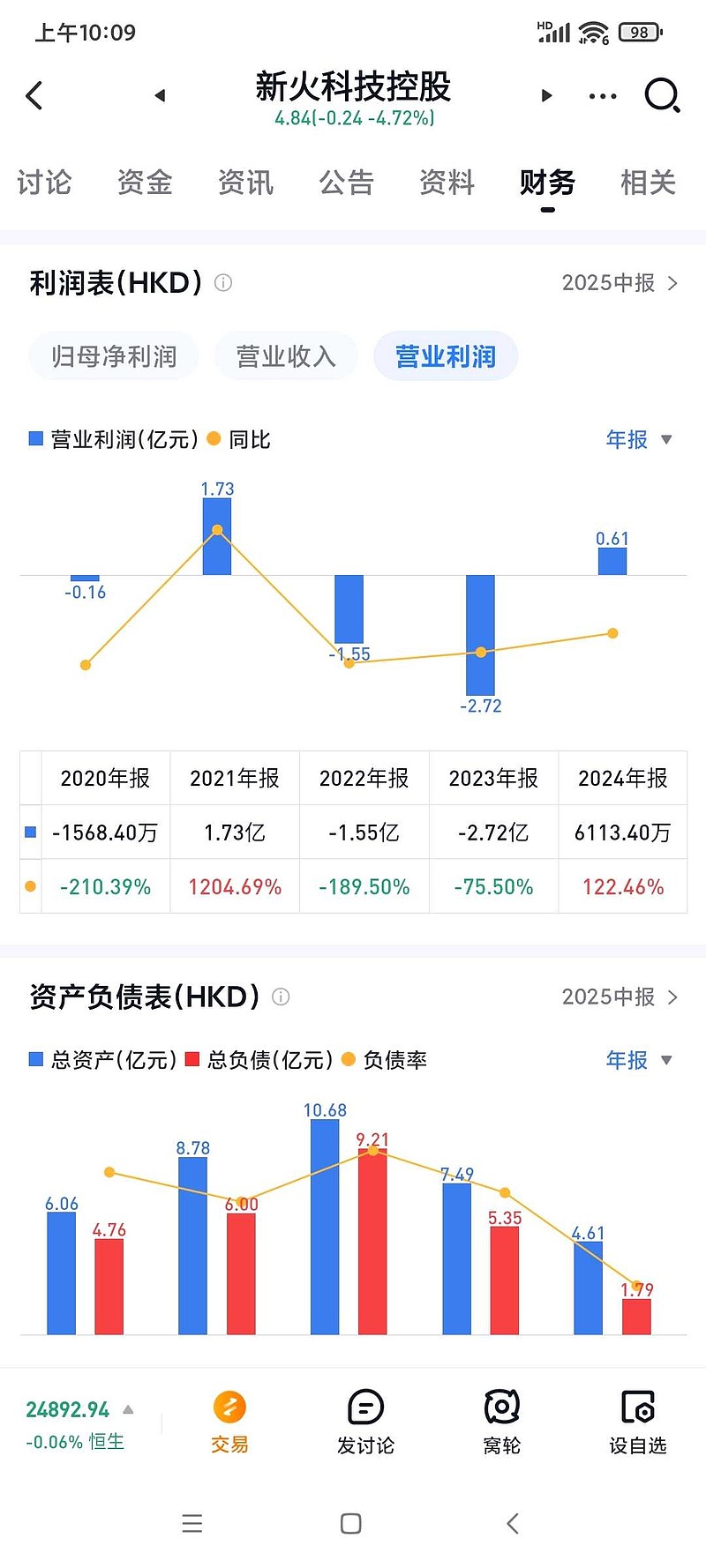Open the more options menu
The height and width of the screenshot is (1568, 706).
pyautogui.click(x=602, y=95)
